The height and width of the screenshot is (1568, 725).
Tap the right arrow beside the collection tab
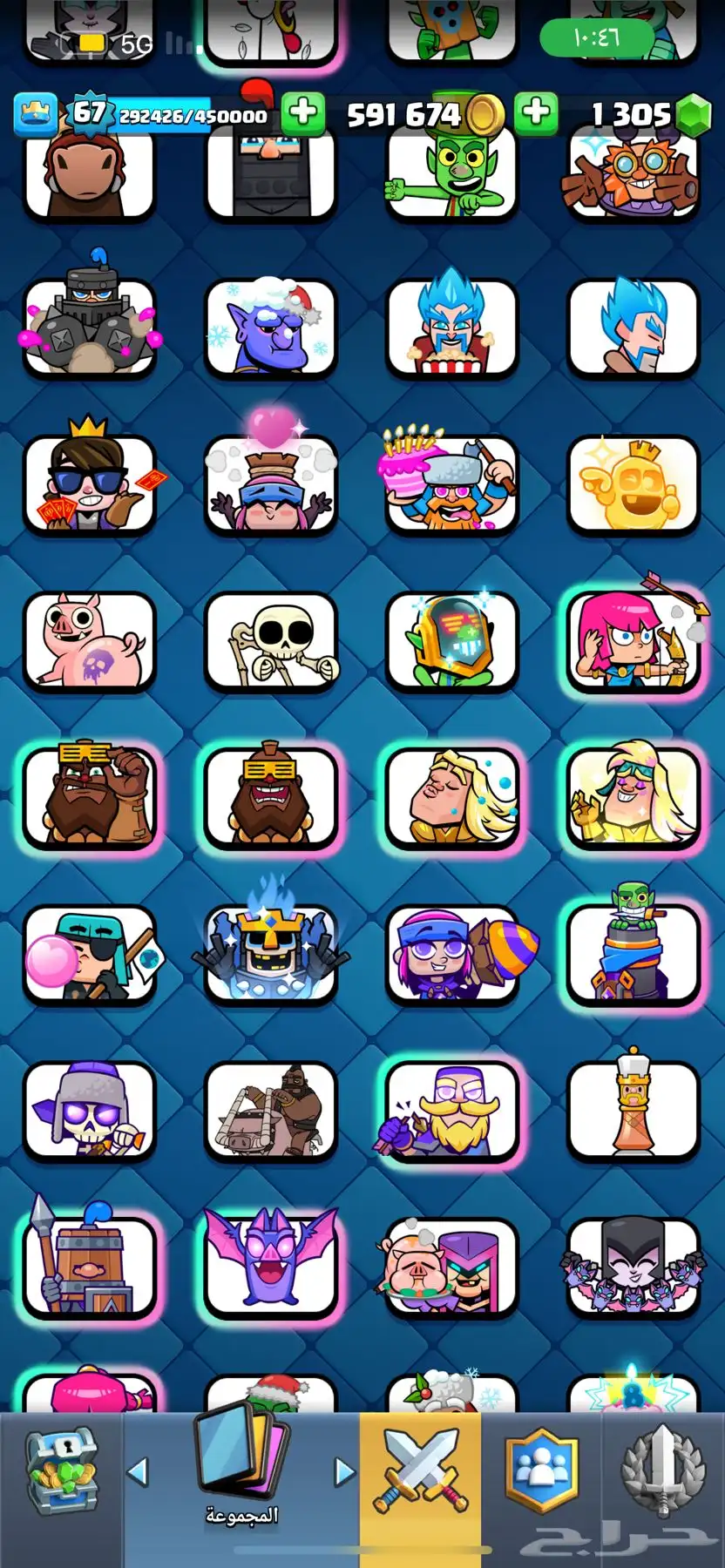tap(345, 1472)
